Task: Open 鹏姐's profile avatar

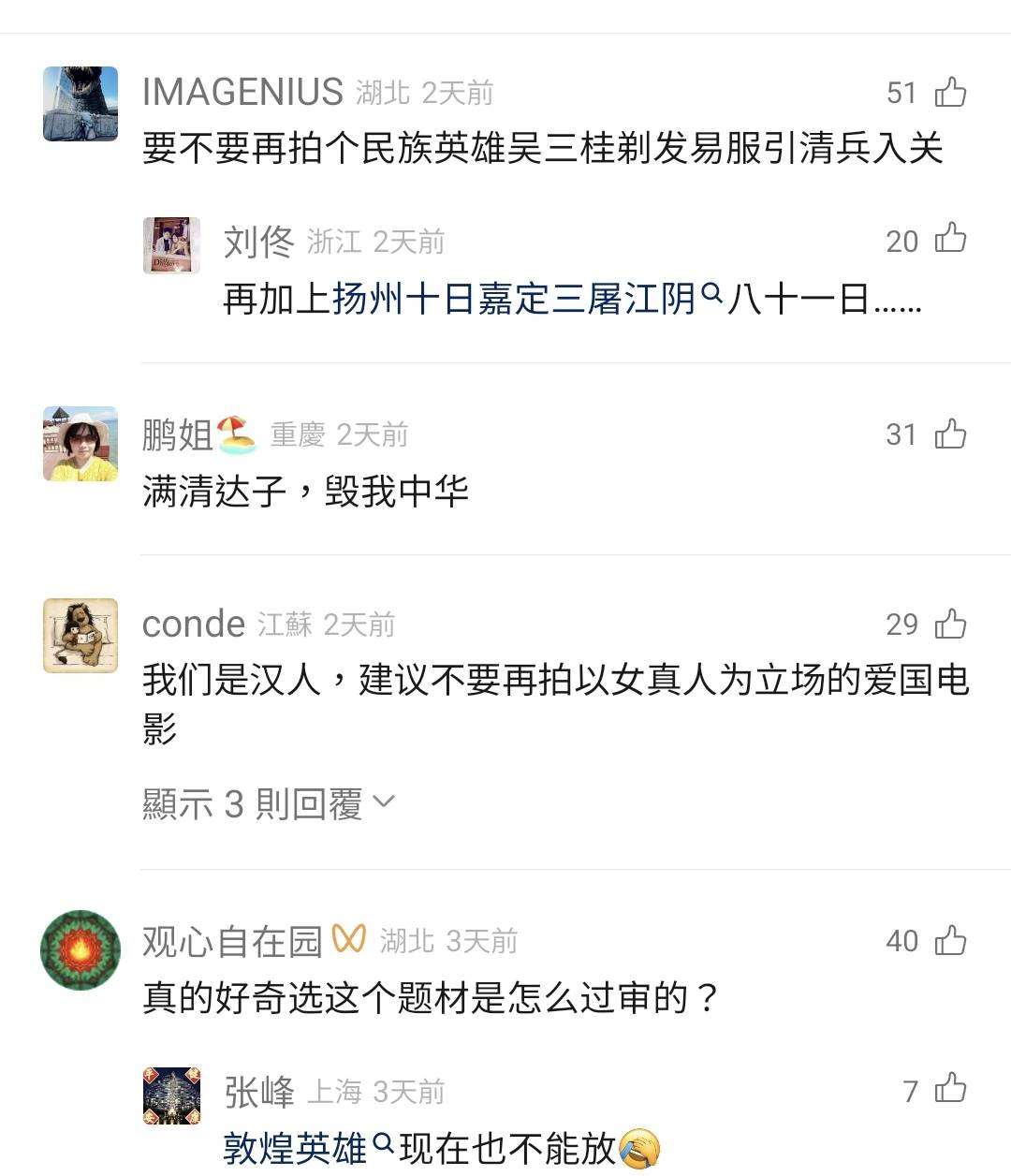Action: (81, 444)
